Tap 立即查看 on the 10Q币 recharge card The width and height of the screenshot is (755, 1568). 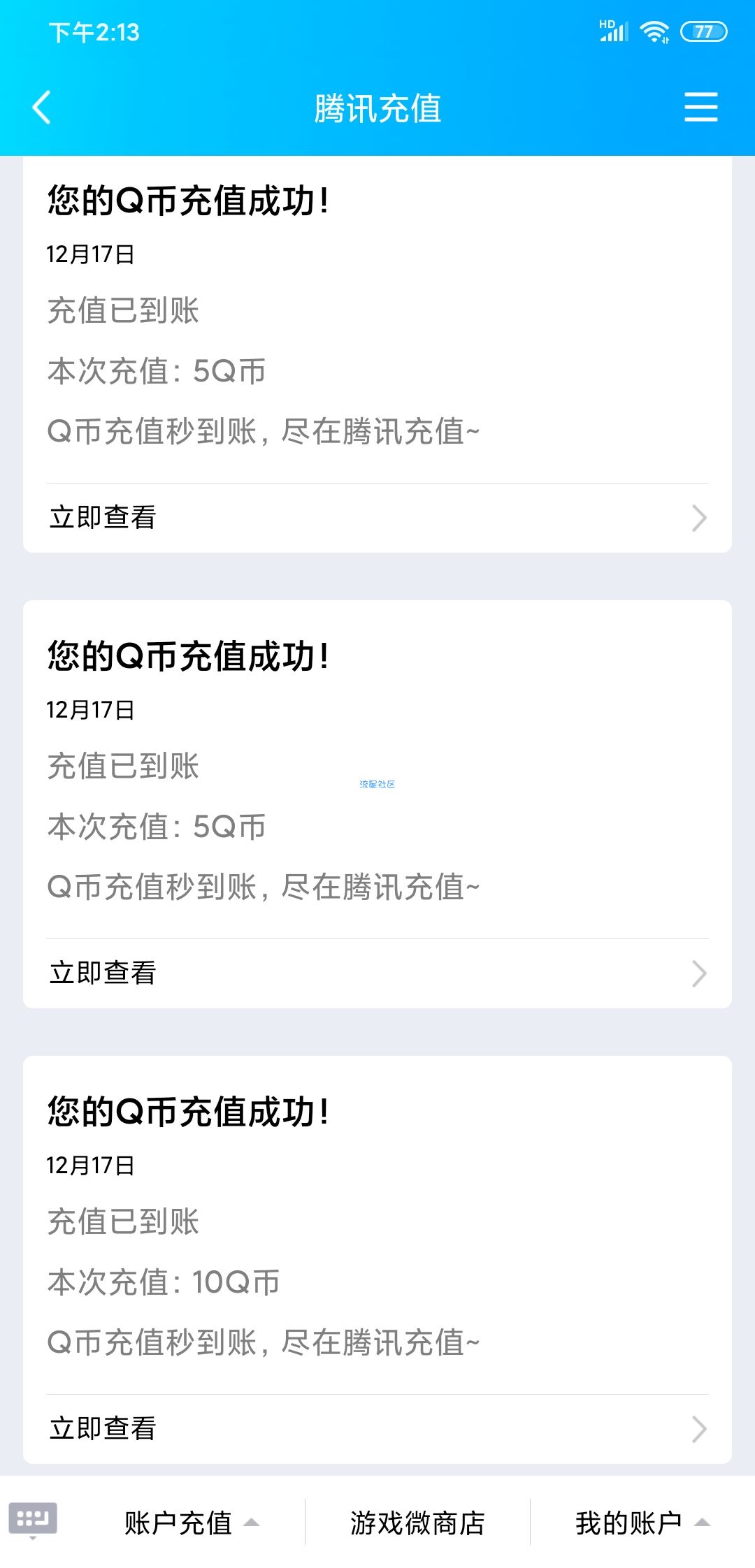click(377, 1428)
